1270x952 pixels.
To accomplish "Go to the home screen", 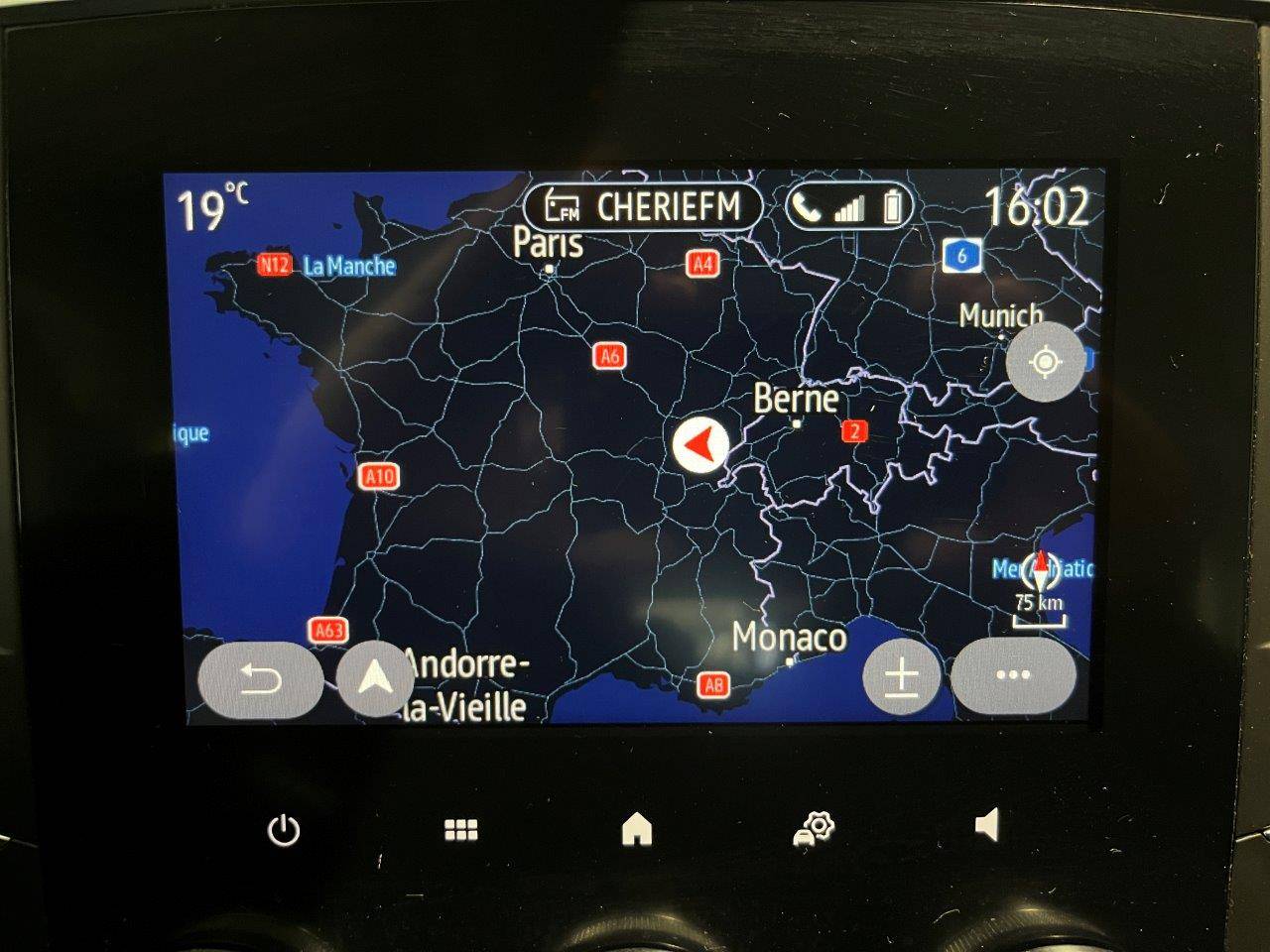I will 636,828.
